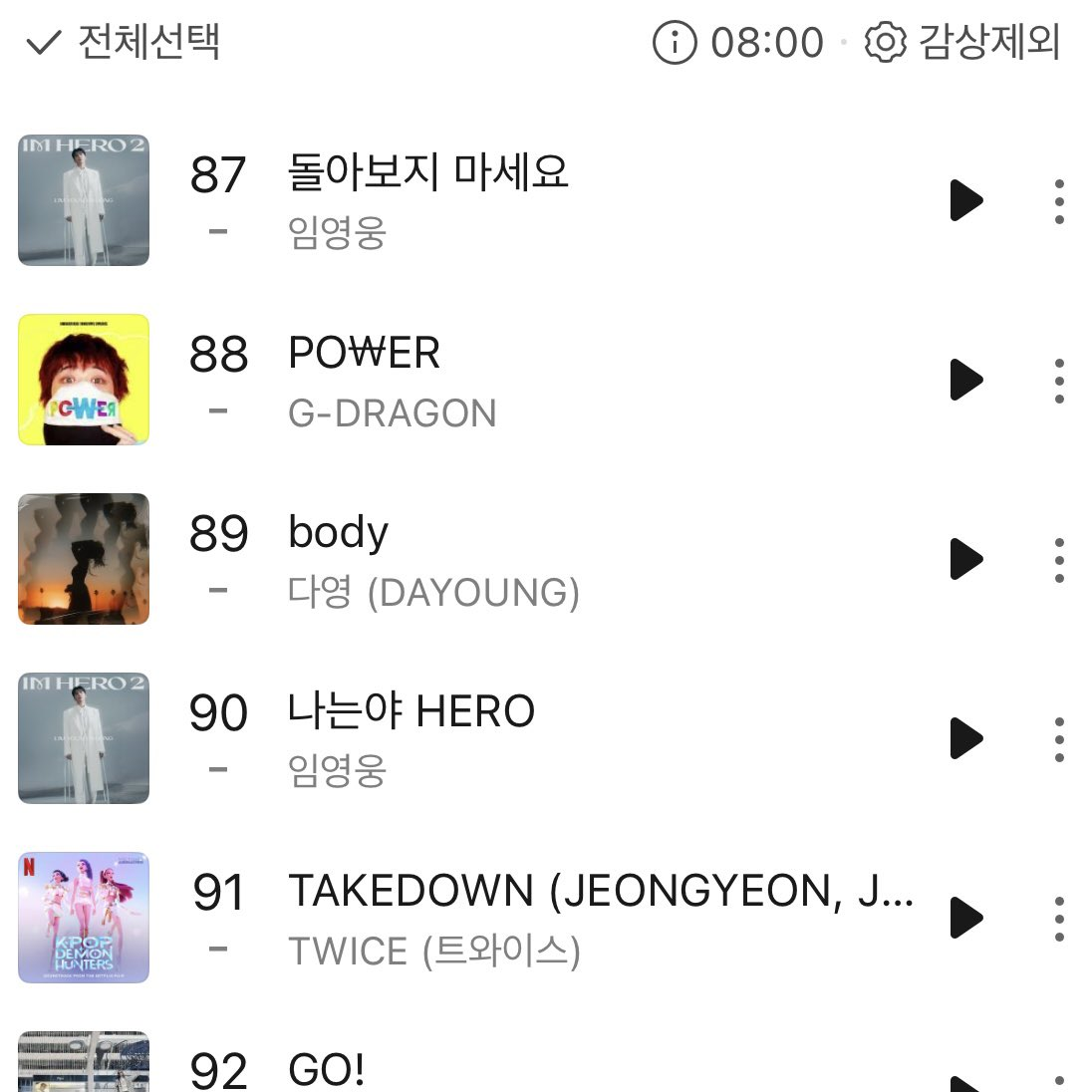Screen dimensions: 1092x1092
Task: Open more options for 나는야 HERO
Action: 1059,738
